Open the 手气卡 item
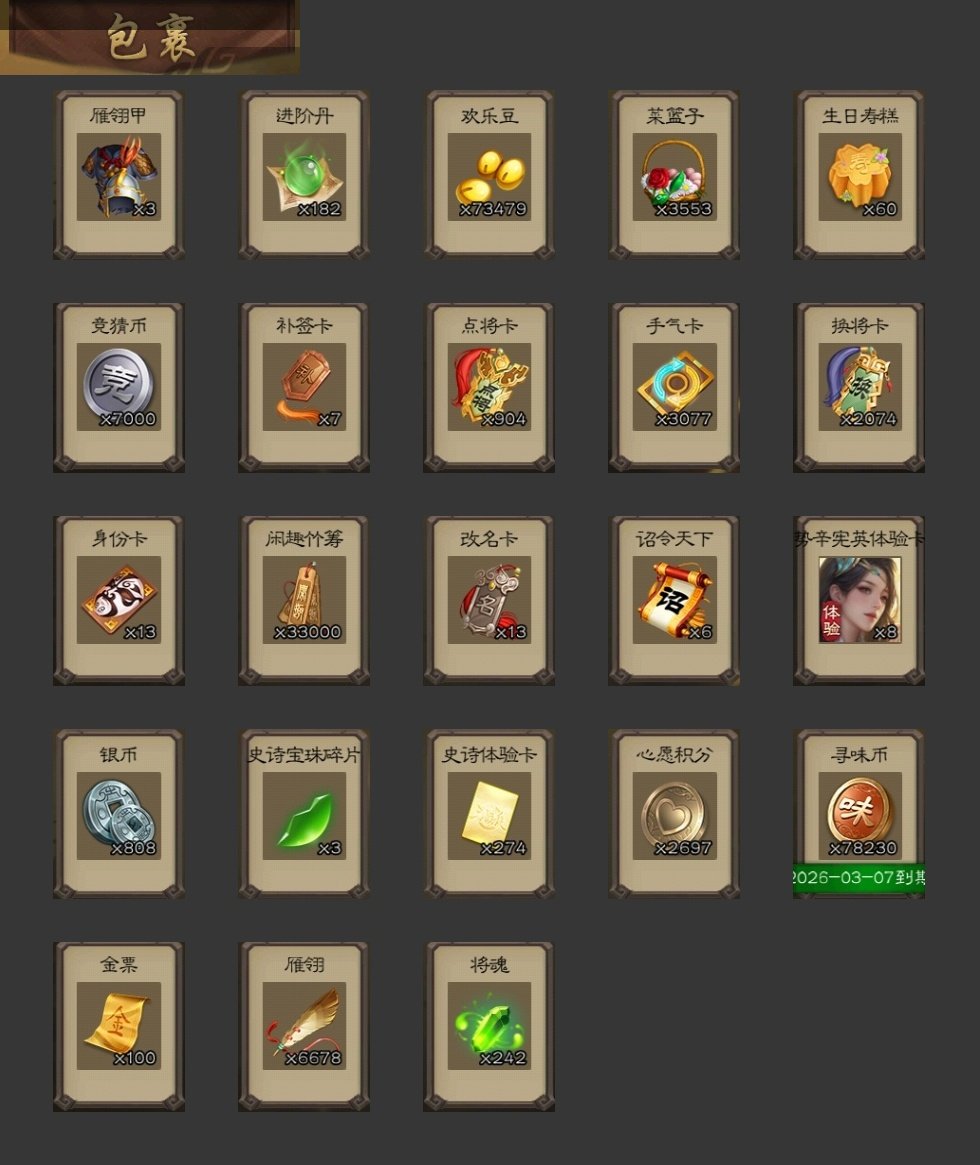The width and height of the screenshot is (980, 1165). pyautogui.click(x=674, y=388)
